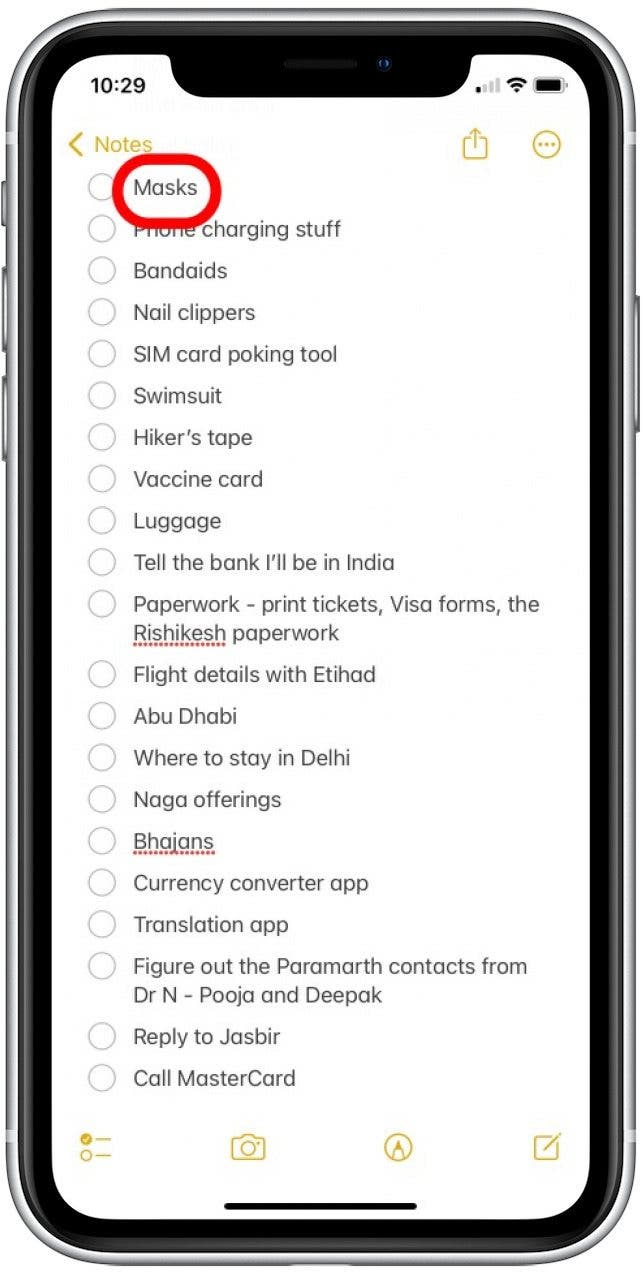Image resolution: width=642 pixels, height=1274 pixels.
Task: Toggle the checklist formatting button
Action: tap(96, 1147)
